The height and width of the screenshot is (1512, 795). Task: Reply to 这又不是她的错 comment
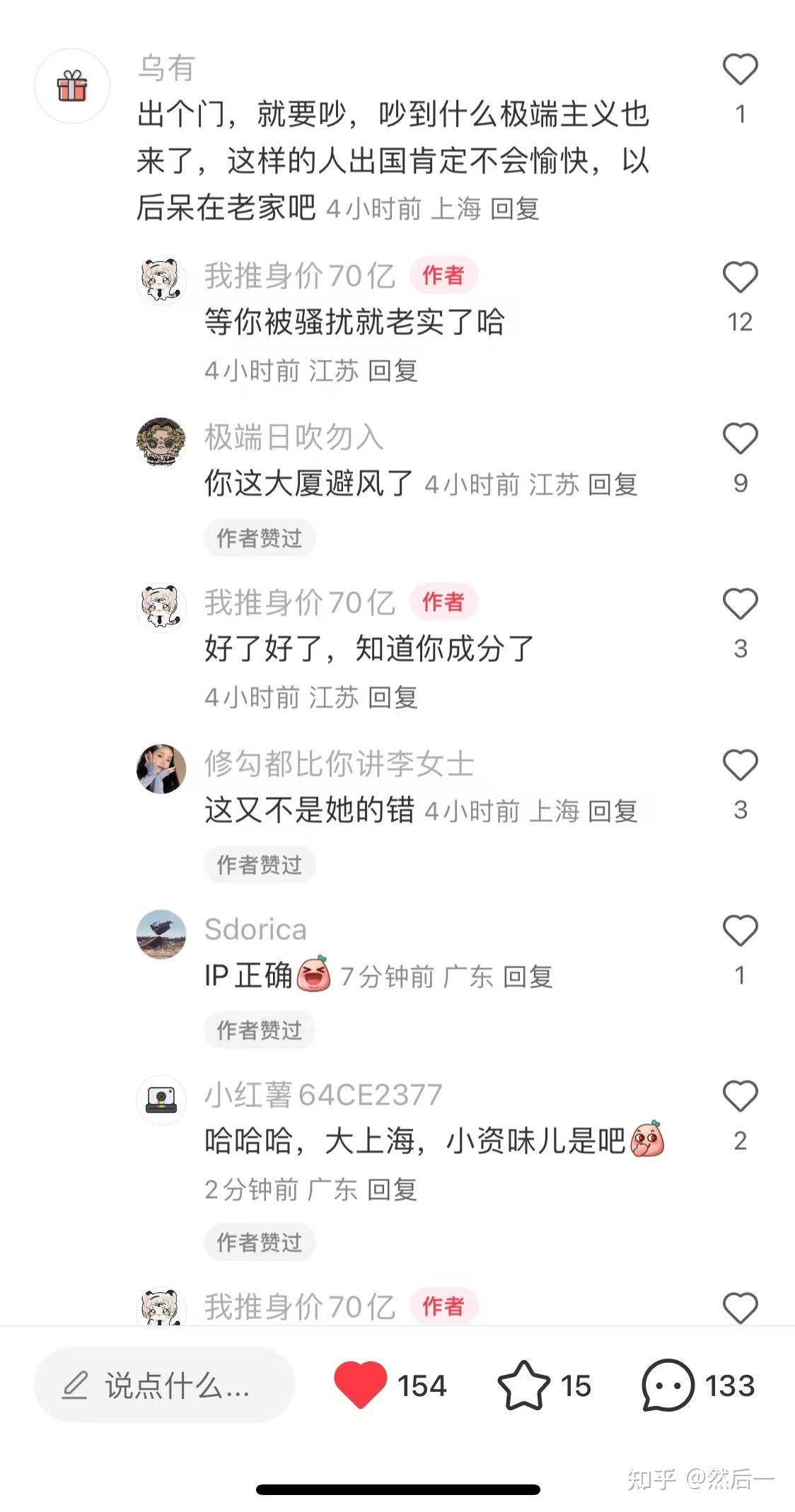[613, 811]
